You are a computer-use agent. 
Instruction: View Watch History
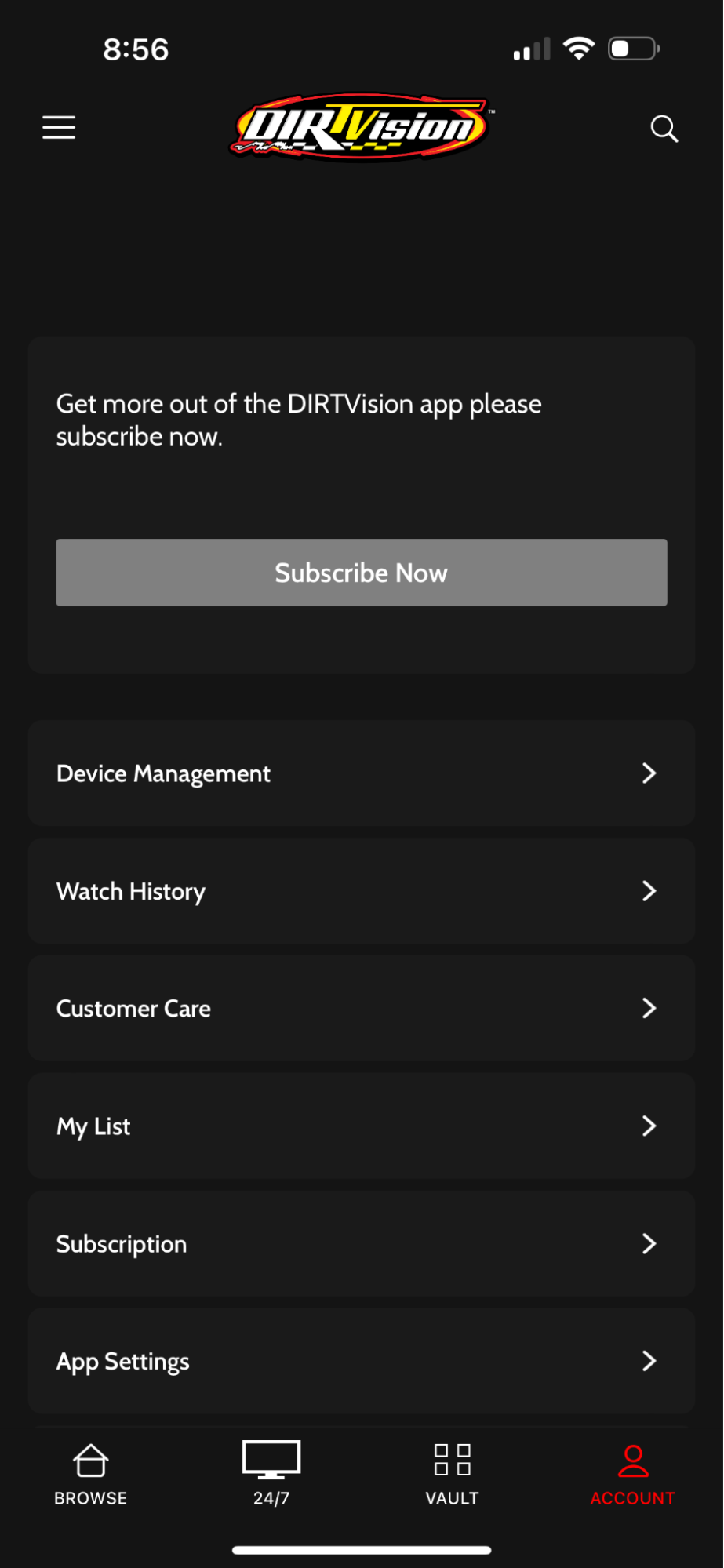pyautogui.click(x=362, y=891)
